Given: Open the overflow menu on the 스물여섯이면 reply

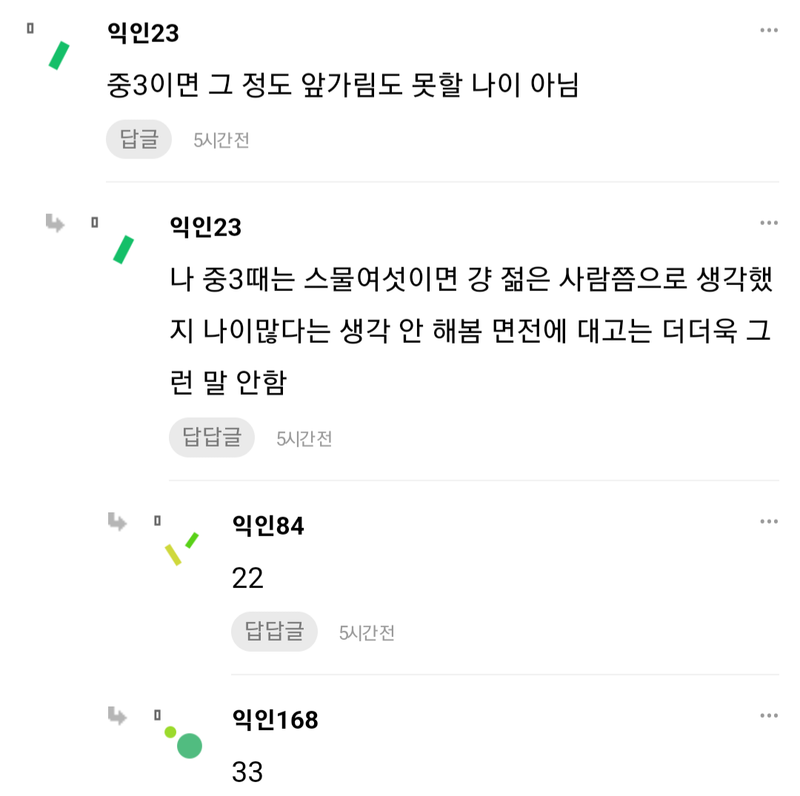Looking at the screenshot, I should point(768,223).
